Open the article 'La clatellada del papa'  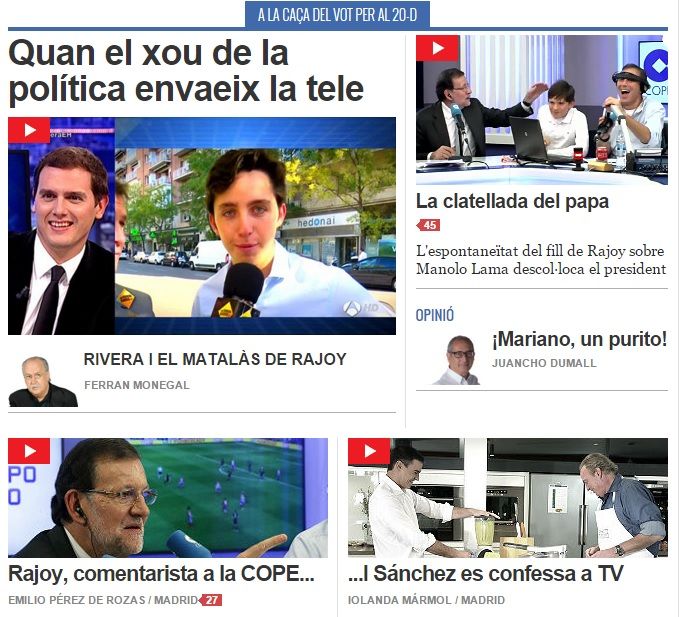(x=512, y=201)
